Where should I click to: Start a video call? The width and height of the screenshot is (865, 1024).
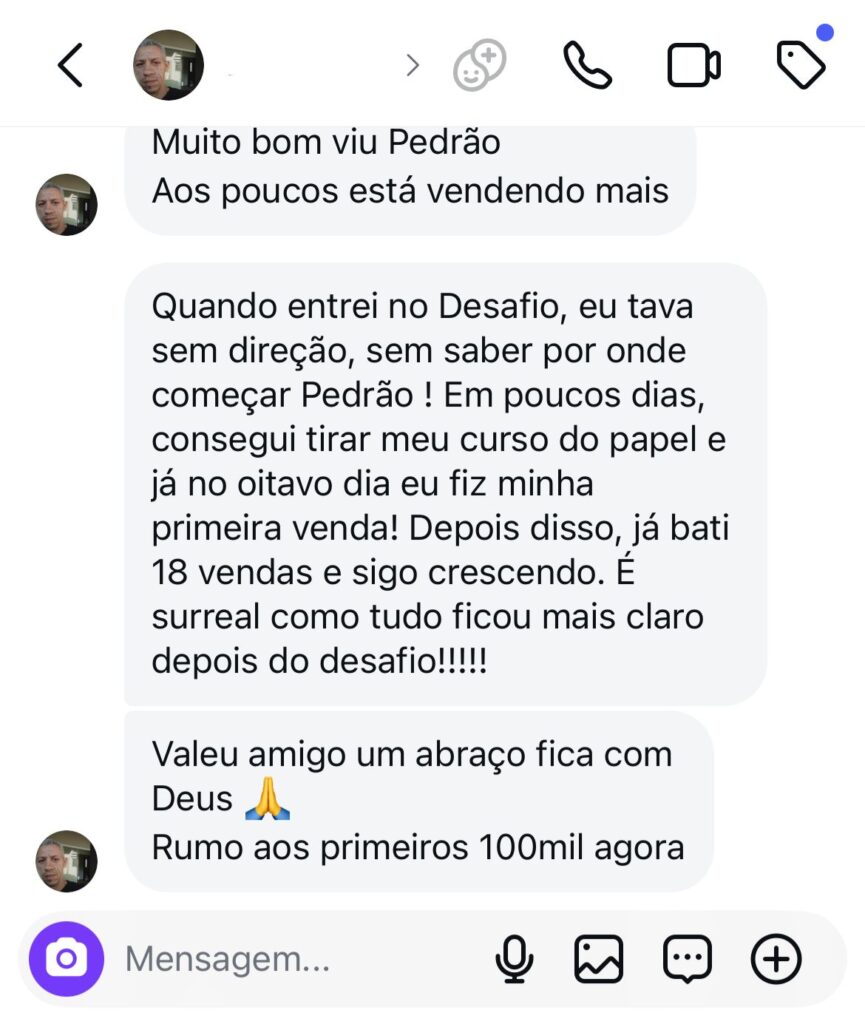tap(693, 65)
